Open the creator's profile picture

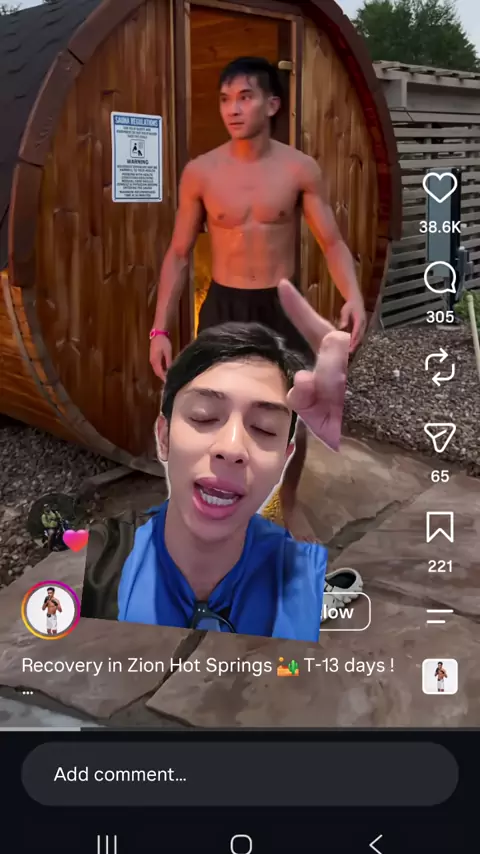pyautogui.click(x=51, y=610)
